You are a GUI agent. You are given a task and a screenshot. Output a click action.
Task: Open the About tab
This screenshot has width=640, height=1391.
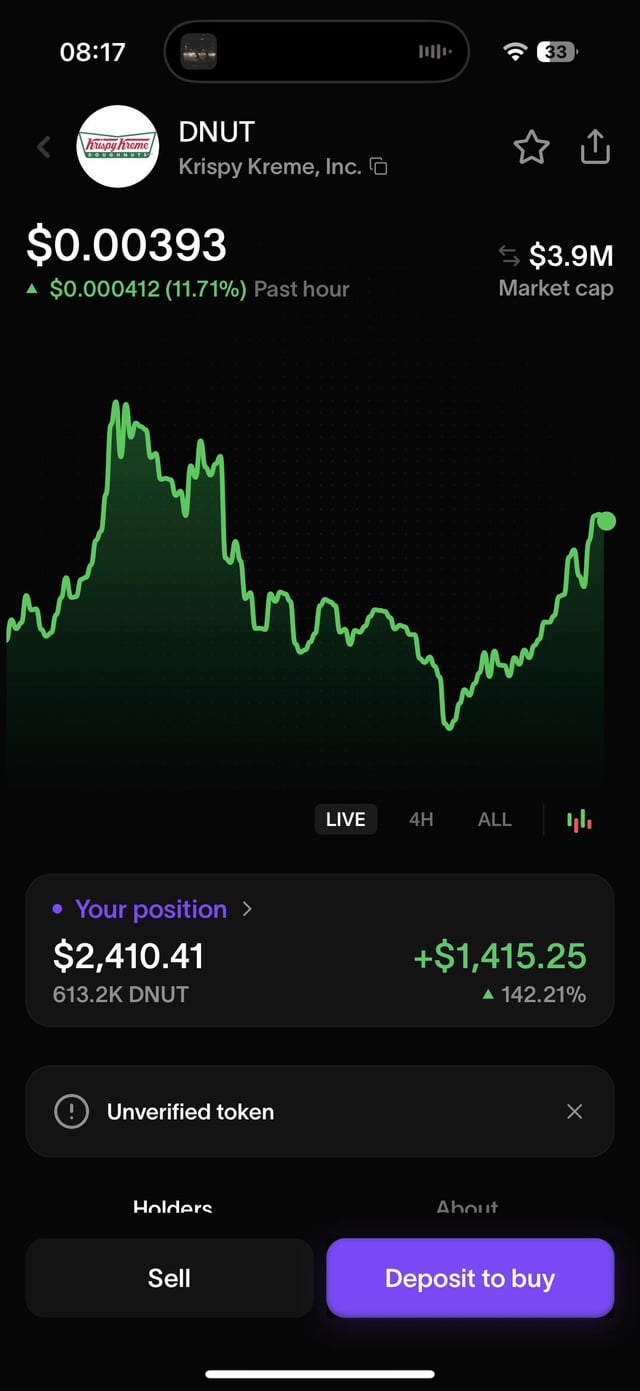(x=467, y=1209)
